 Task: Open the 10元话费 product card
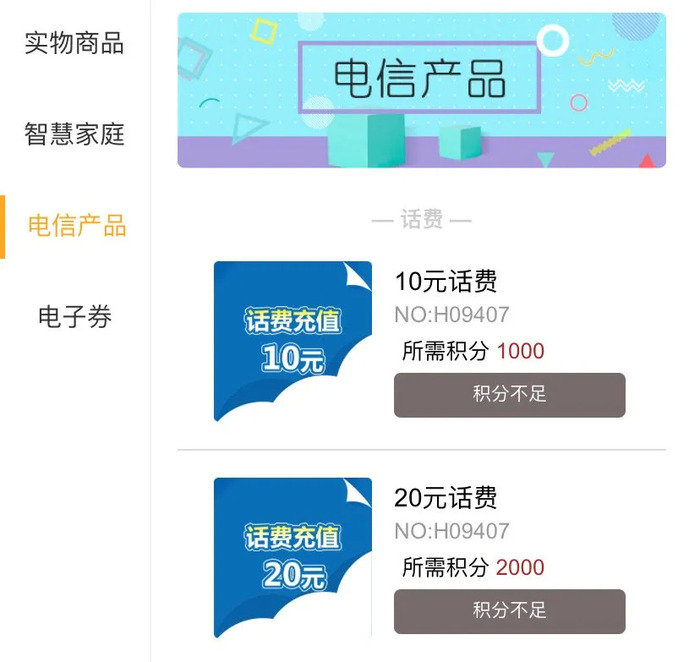pyautogui.click(x=293, y=342)
